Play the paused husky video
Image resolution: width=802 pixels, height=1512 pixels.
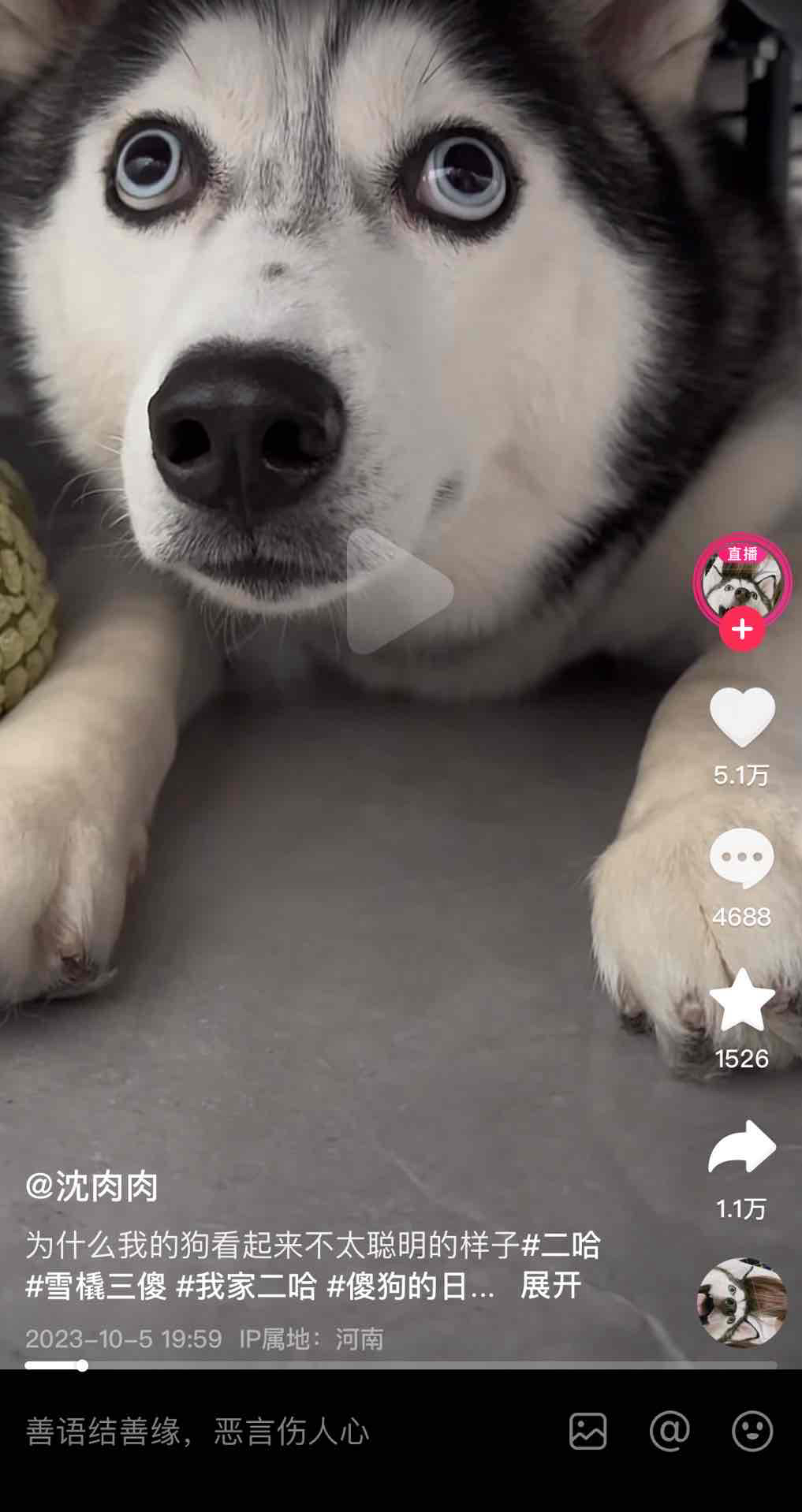click(400, 590)
